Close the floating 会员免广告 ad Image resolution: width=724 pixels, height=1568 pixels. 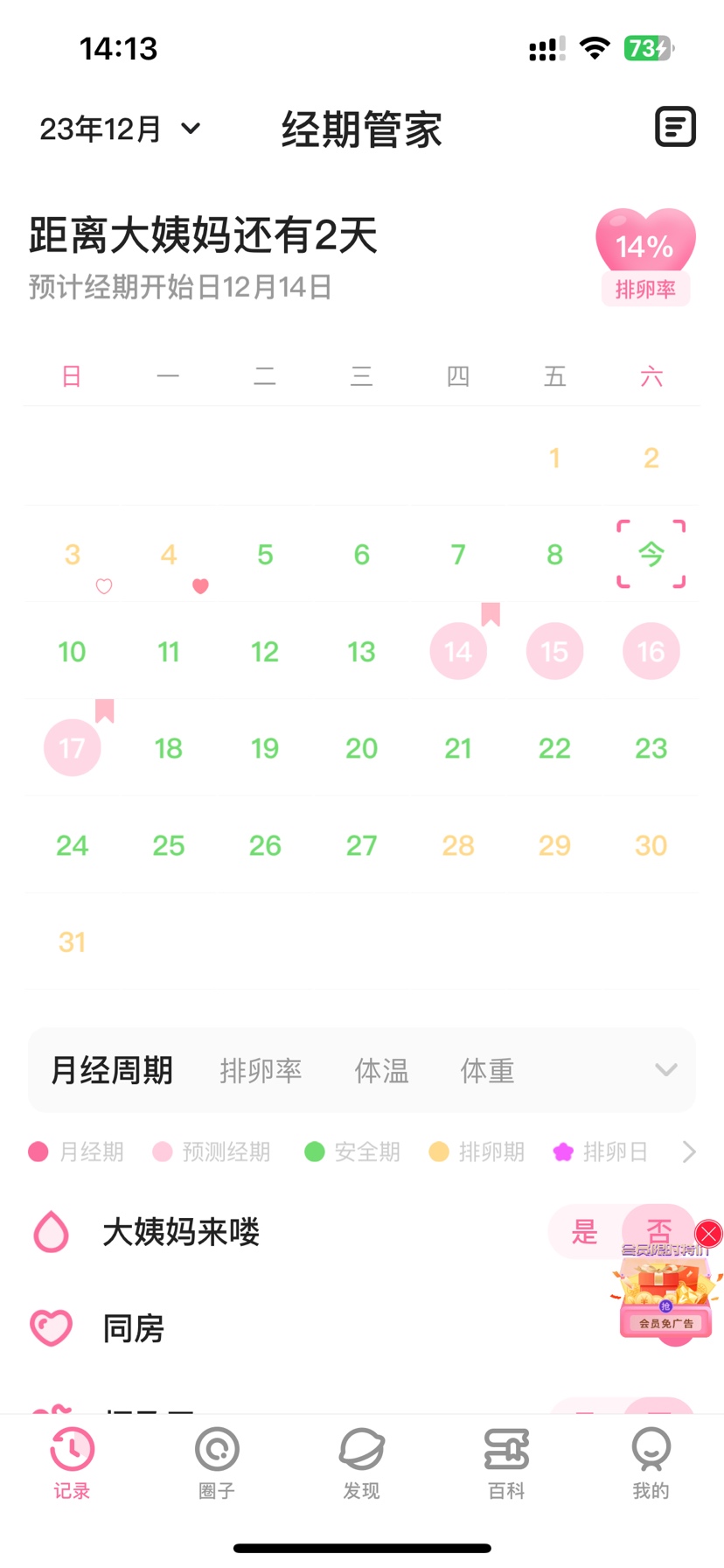point(708,1234)
